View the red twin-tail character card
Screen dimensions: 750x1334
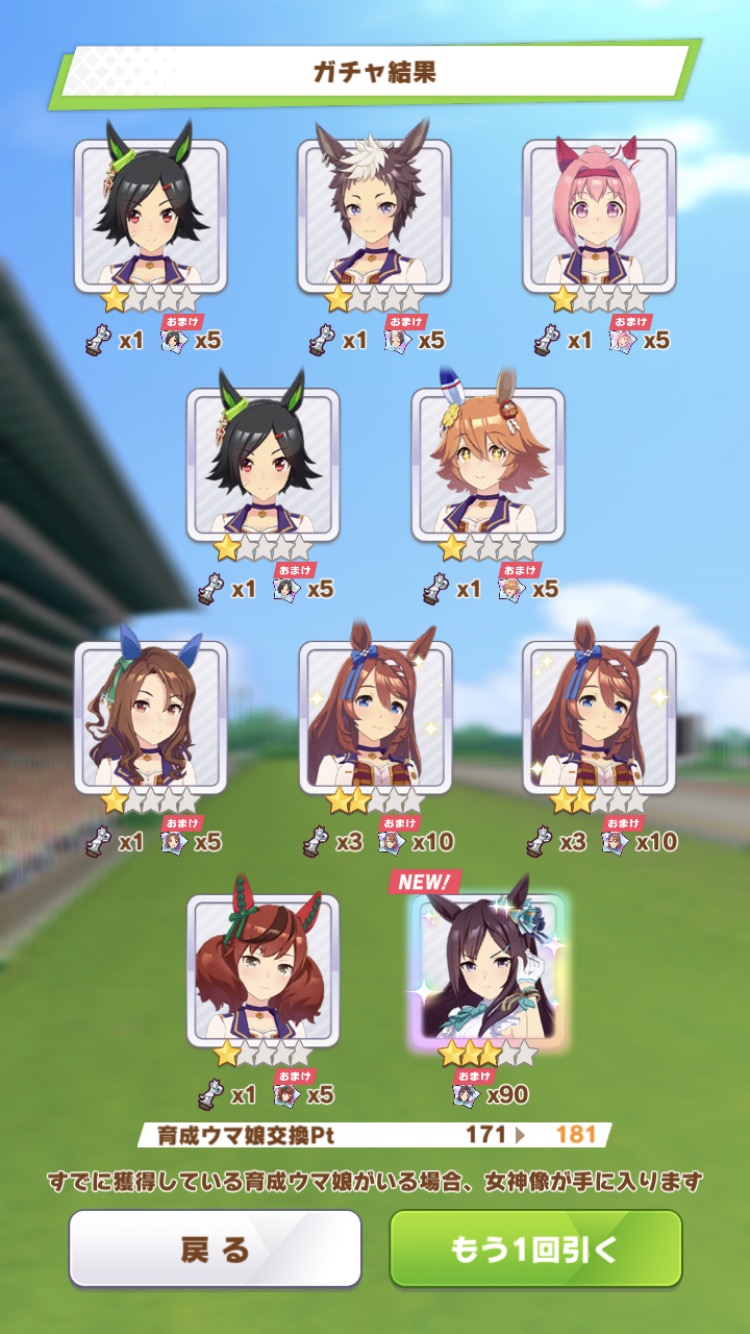click(263, 968)
